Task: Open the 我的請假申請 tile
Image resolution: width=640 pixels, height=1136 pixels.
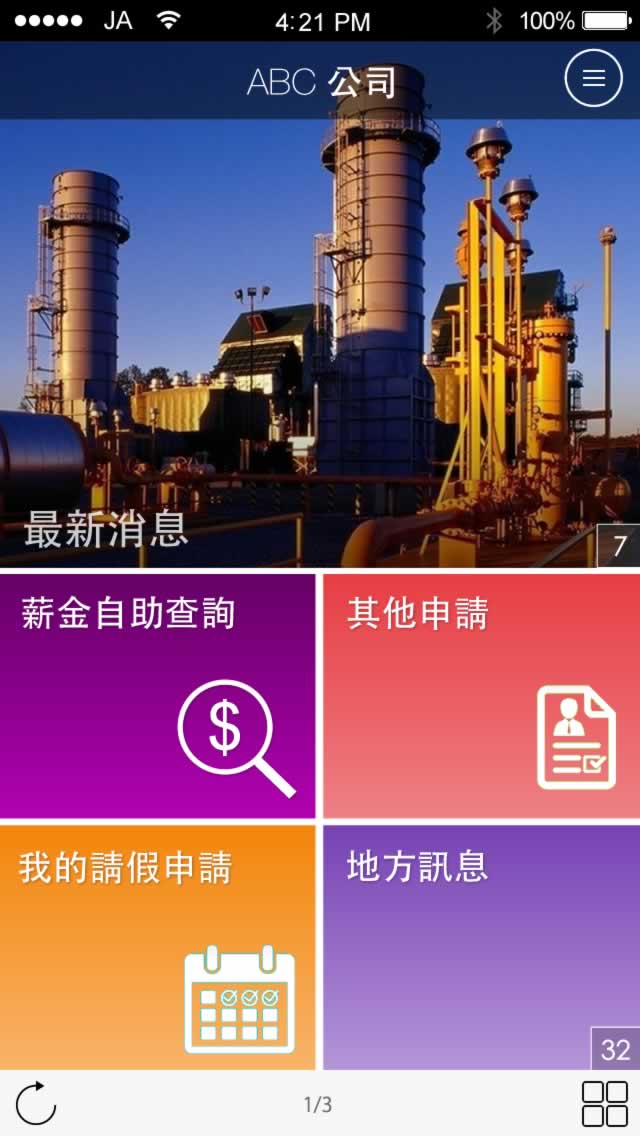Action: tap(157, 947)
